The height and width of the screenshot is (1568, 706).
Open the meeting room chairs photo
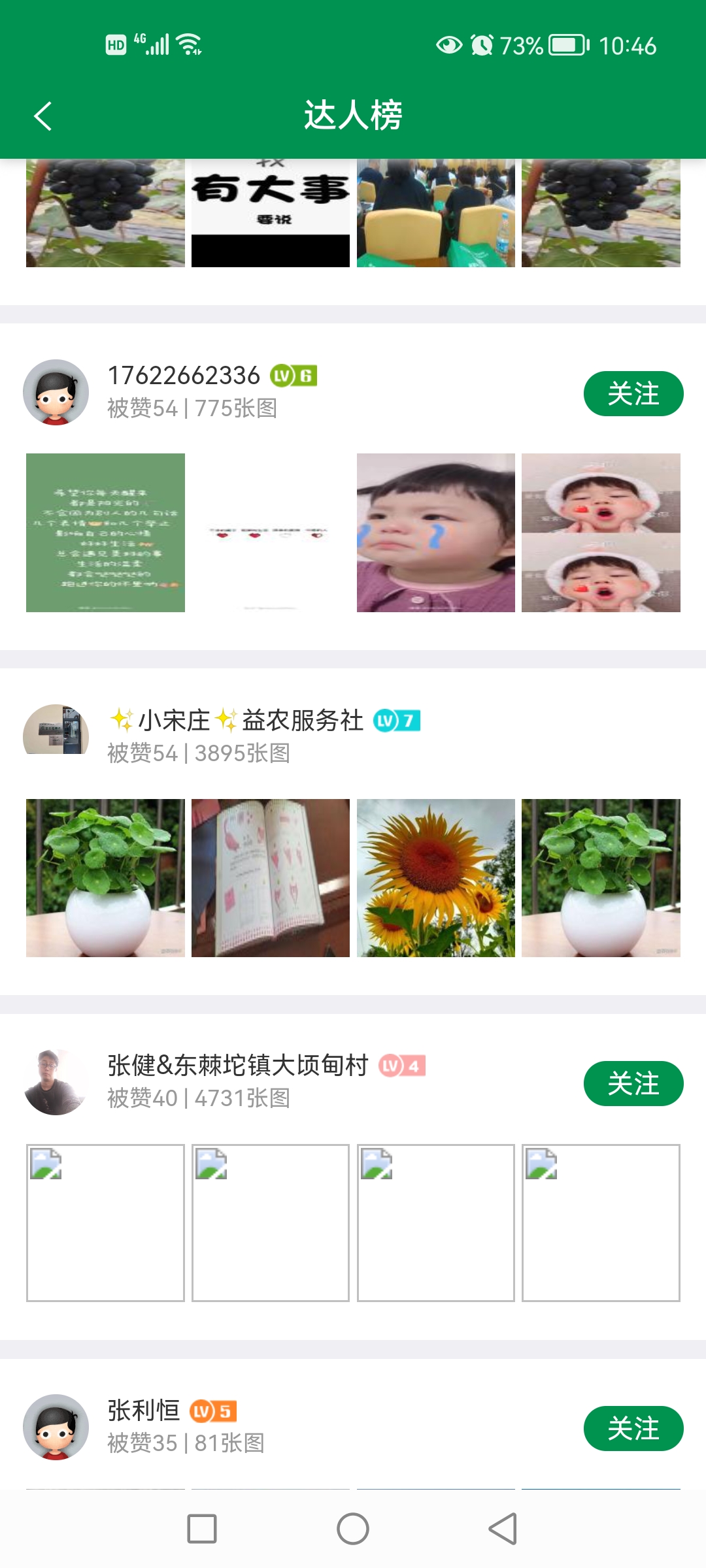coord(435,213)
